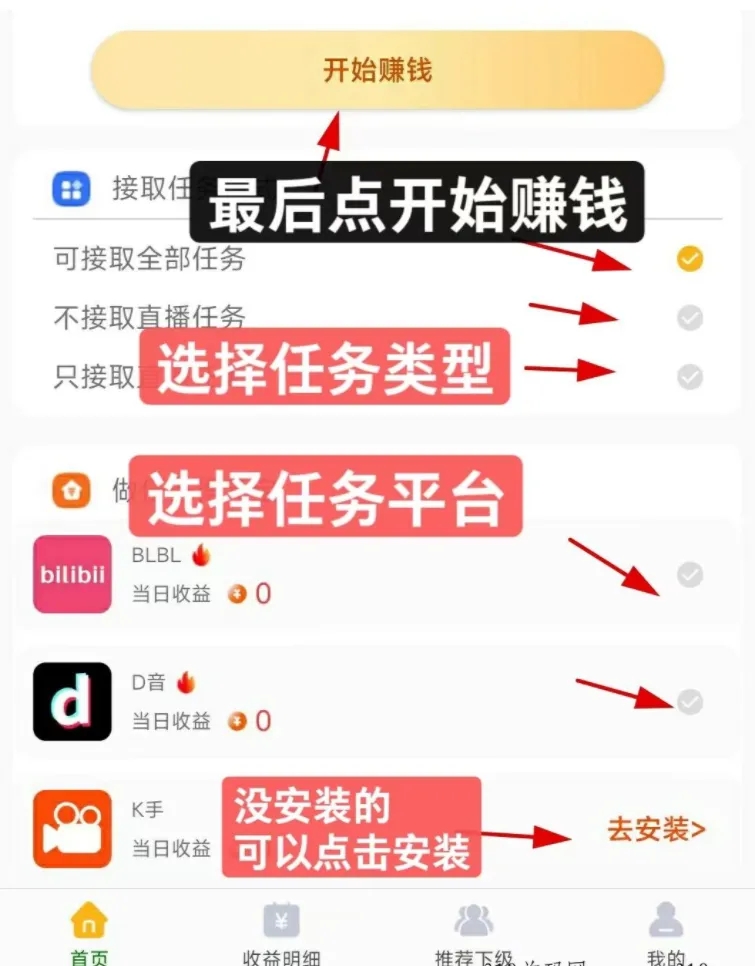The image size is (755, 966).
Task: Check the BLBL platform checkbox
Action: tap(689, 575)
